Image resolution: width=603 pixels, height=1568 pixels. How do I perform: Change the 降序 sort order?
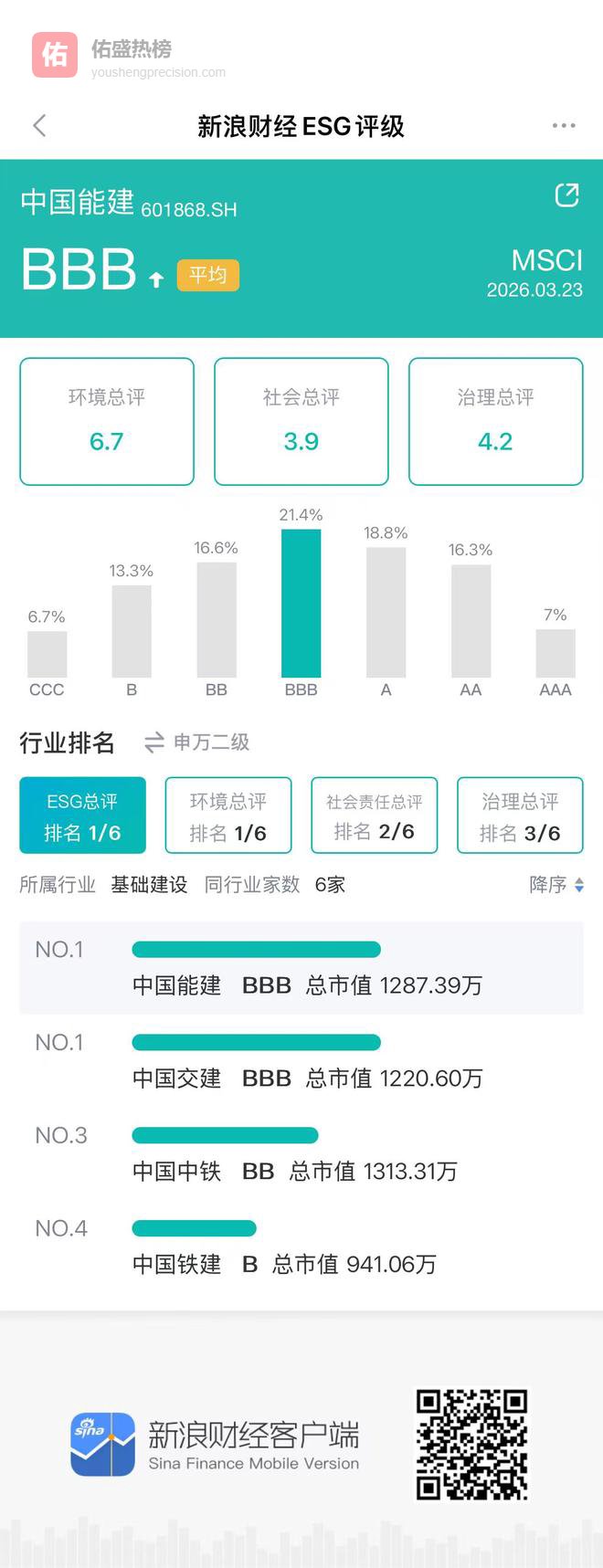[x=556, y=884]
